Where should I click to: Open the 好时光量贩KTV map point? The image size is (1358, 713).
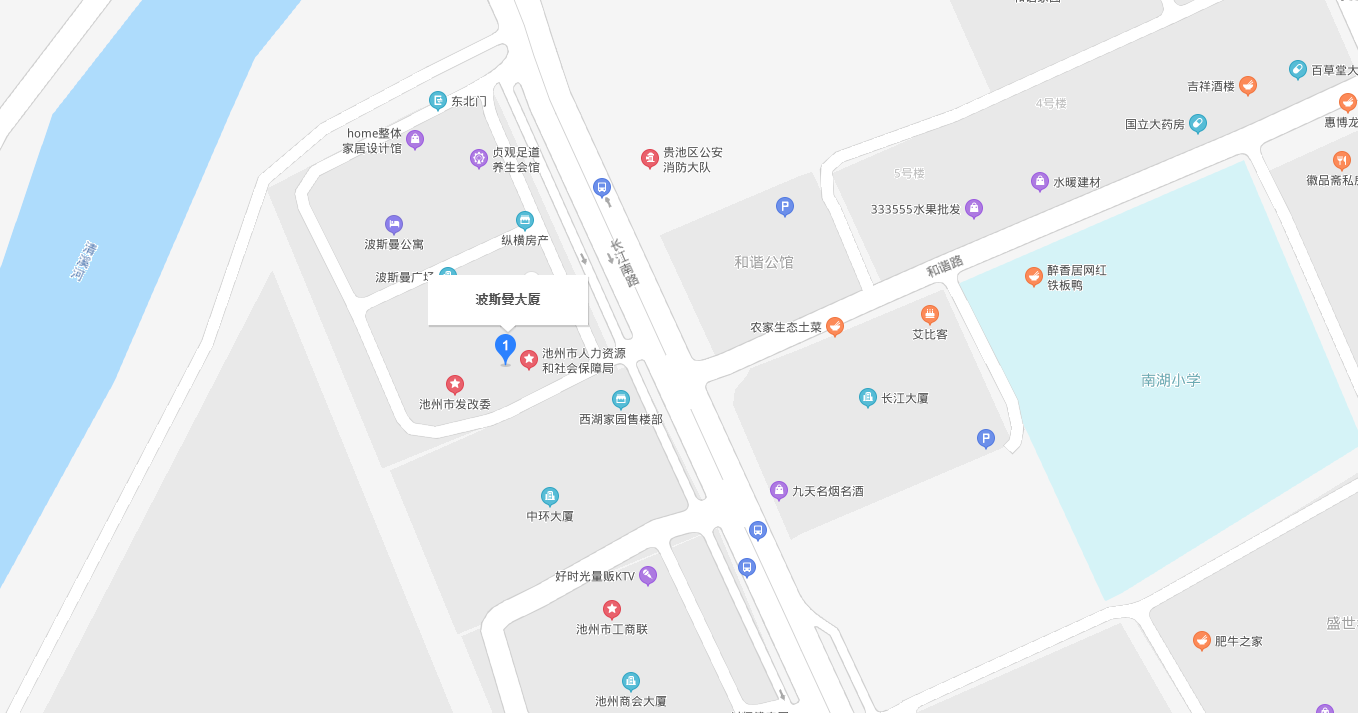pos(648,575)
